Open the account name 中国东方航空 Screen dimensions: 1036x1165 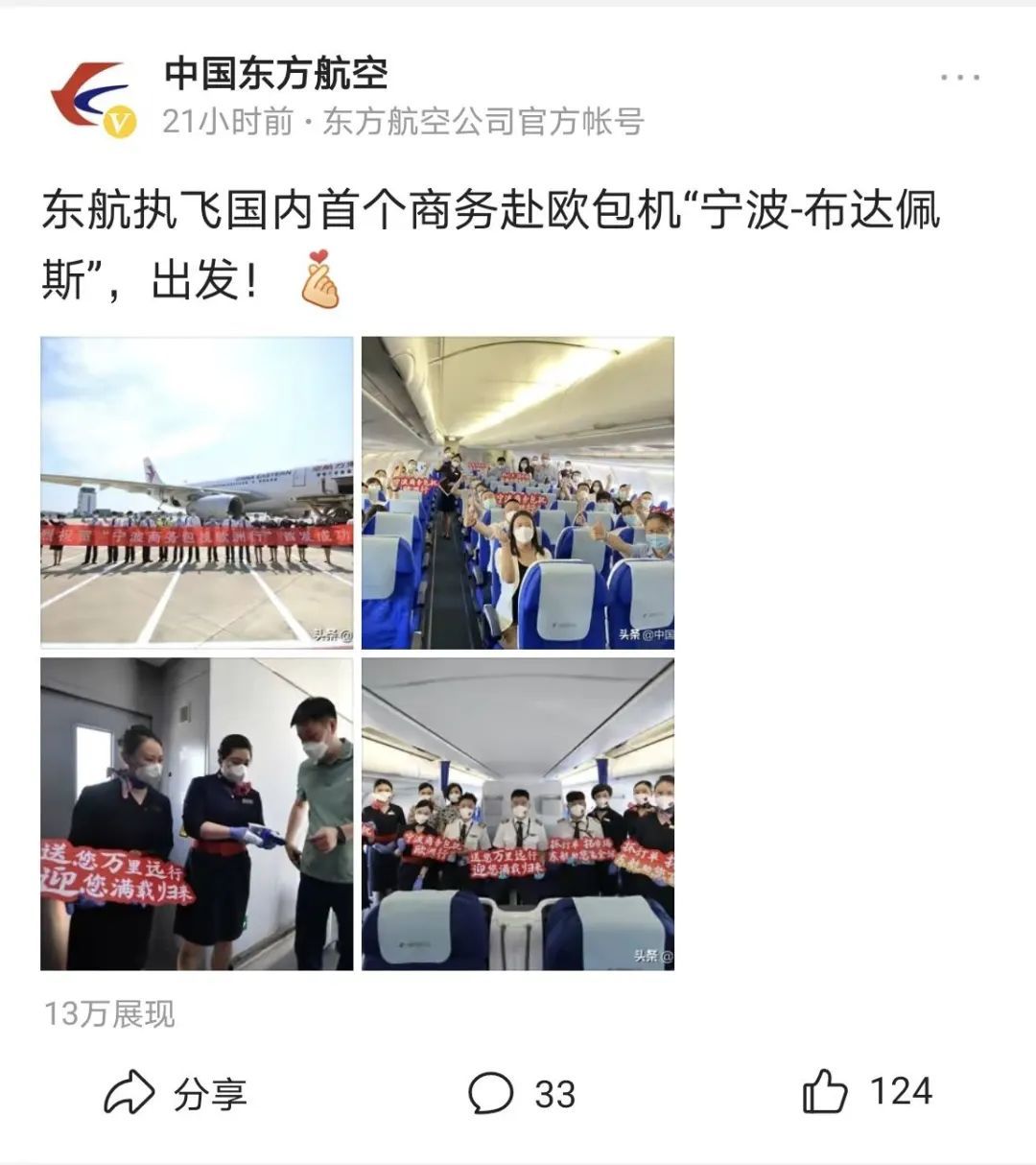point(275,74)
